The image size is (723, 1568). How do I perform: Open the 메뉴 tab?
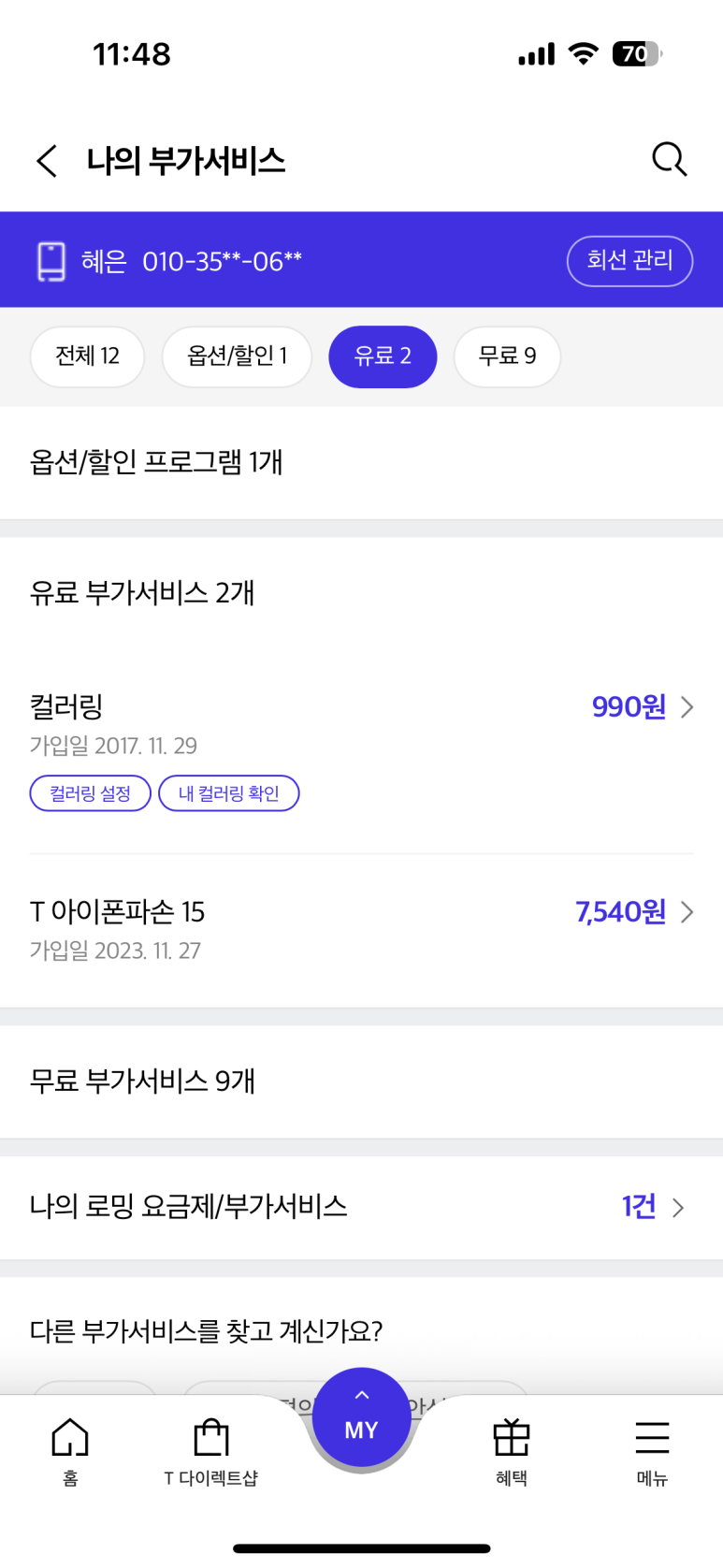tap(652, 1452)
